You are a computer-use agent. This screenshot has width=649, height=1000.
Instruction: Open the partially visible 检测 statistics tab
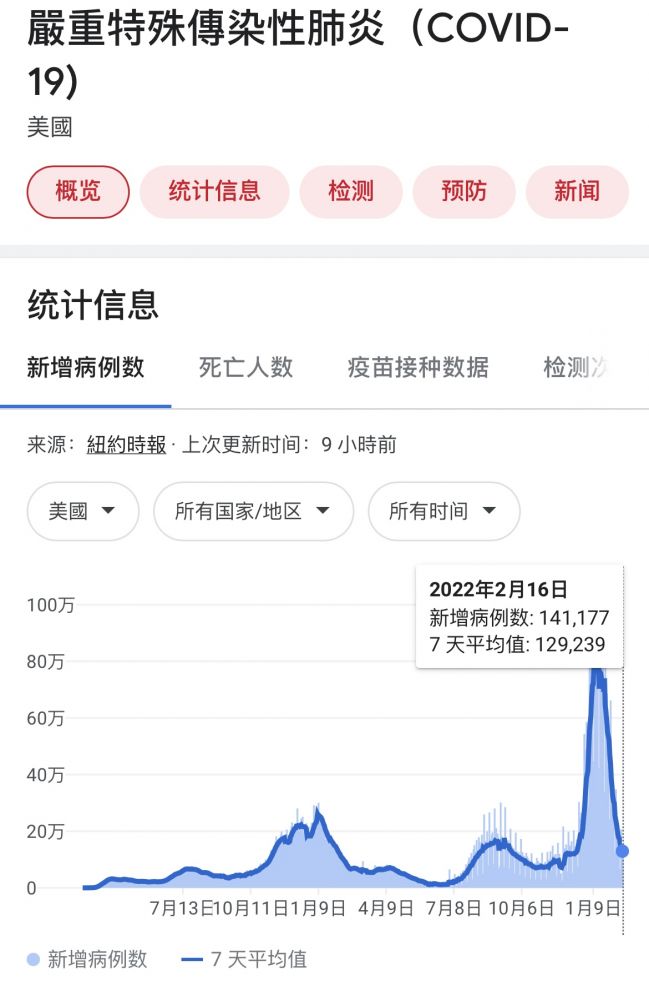pyautogui.click(x=576, y=367)
